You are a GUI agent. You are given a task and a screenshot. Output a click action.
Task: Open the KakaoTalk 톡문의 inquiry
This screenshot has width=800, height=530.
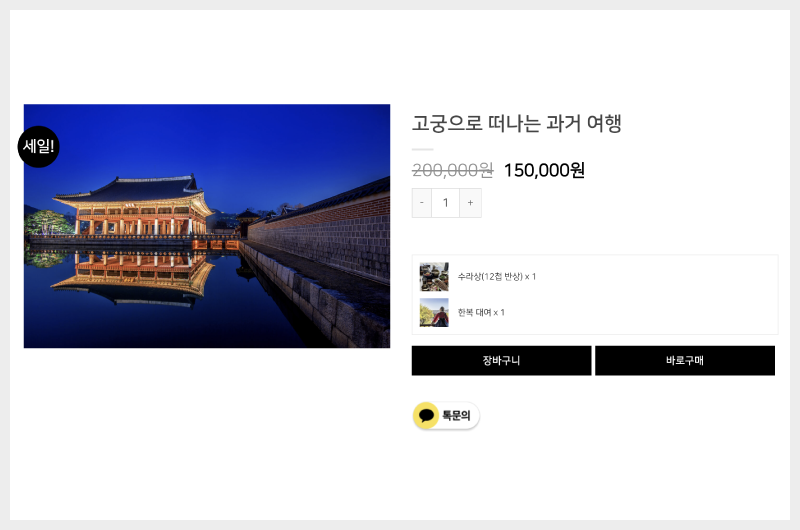pos(446,415)
